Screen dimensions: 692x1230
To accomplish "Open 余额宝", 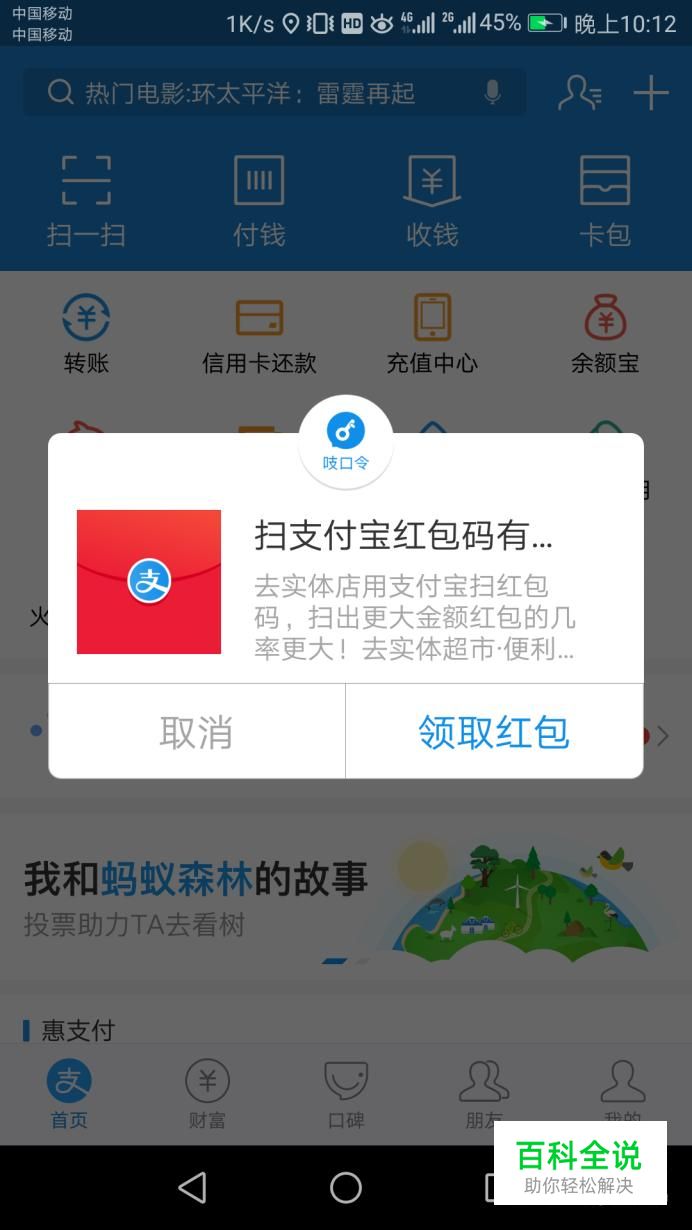I will pyautogui.click(x=605, y=335).
